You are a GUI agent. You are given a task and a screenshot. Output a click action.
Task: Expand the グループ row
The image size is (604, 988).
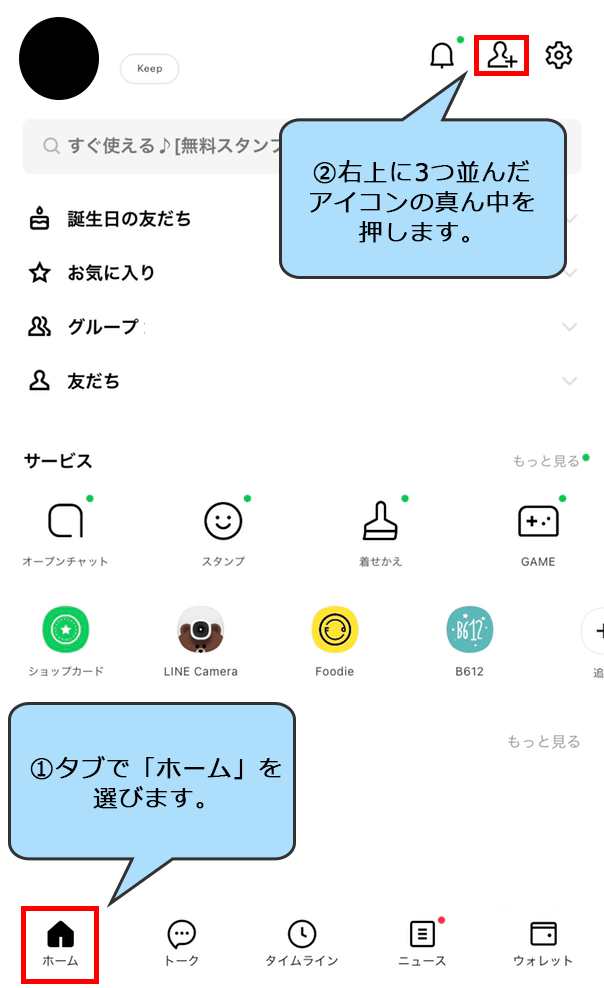pos(302,326)
